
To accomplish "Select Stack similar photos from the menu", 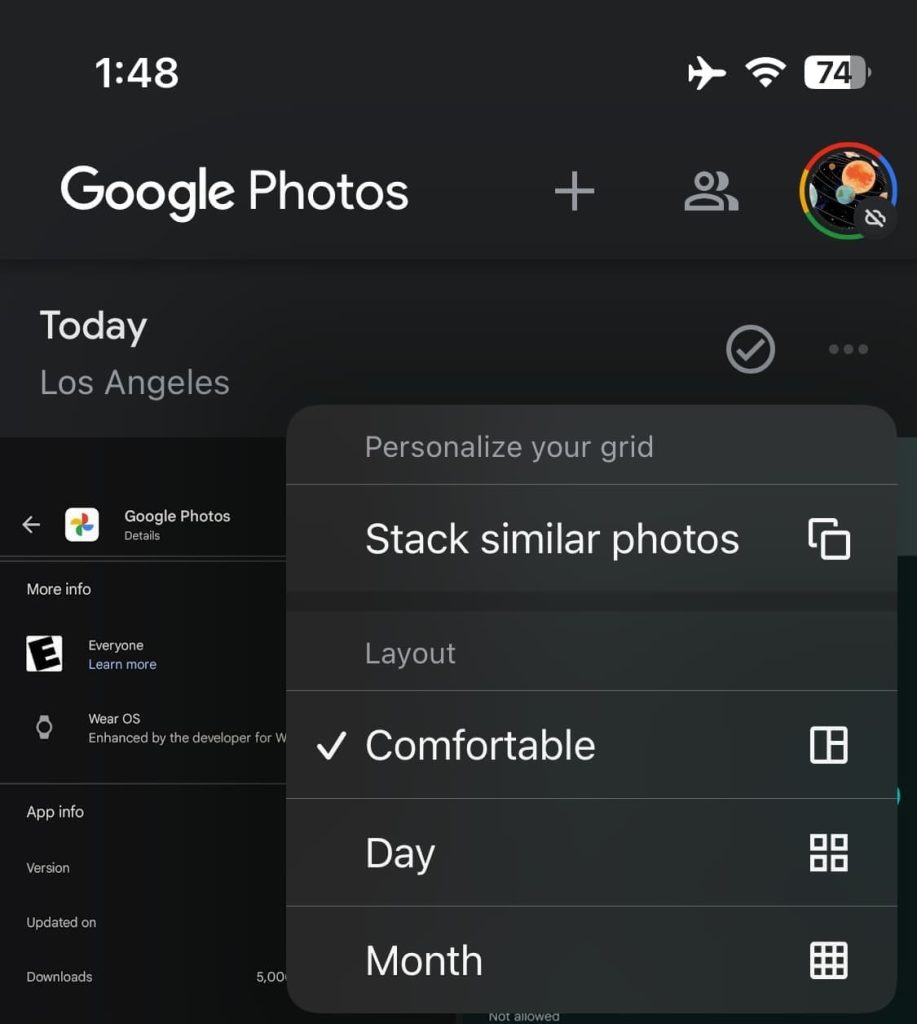I will [x=551, y=538].
